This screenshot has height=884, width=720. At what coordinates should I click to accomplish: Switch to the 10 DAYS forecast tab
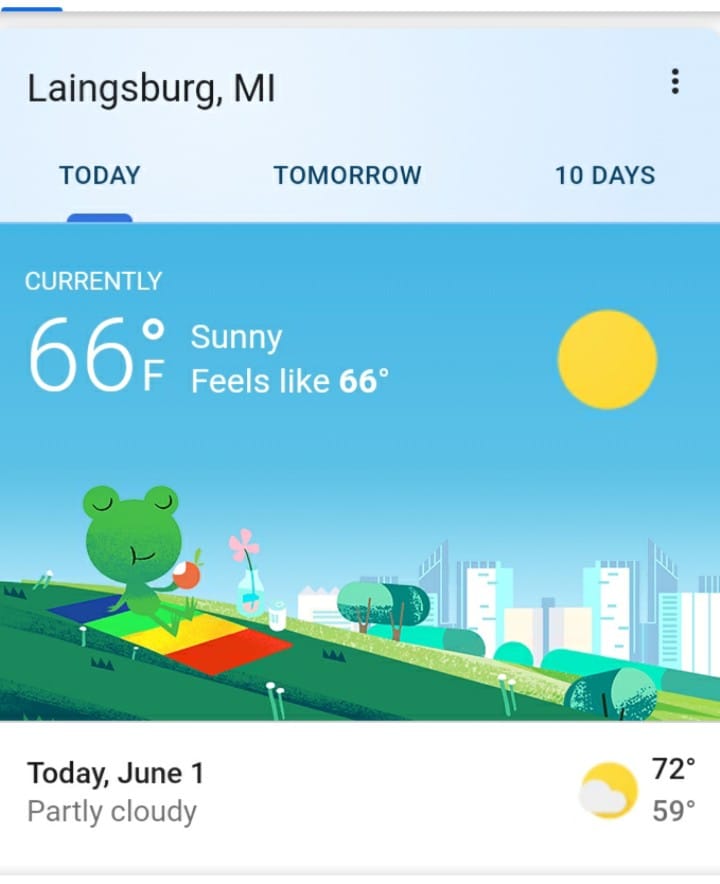(605, 176)
